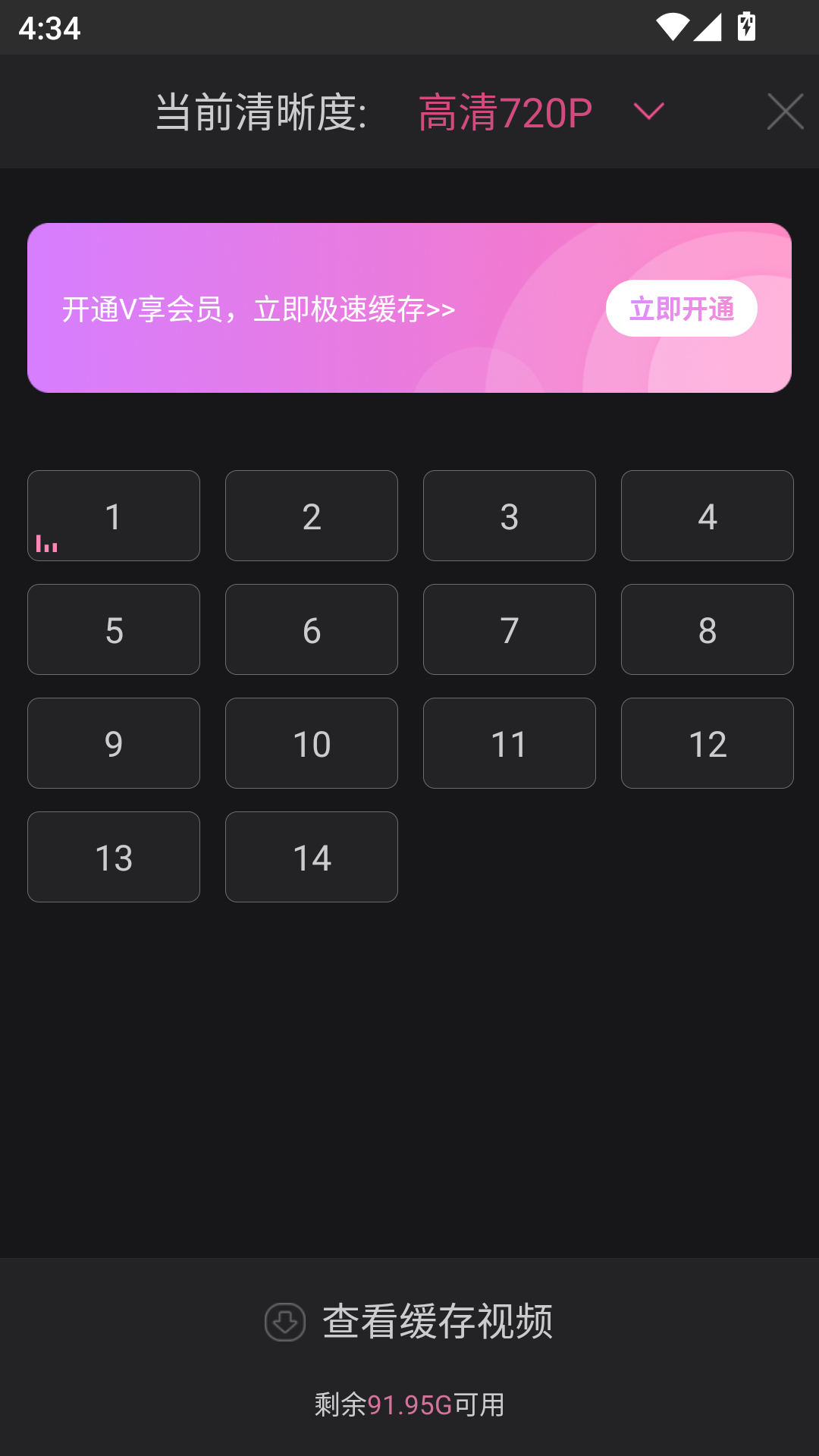Select episode 12 tile
The height and width of the screenshot is (1456, 819).
[x=708, y=743]
